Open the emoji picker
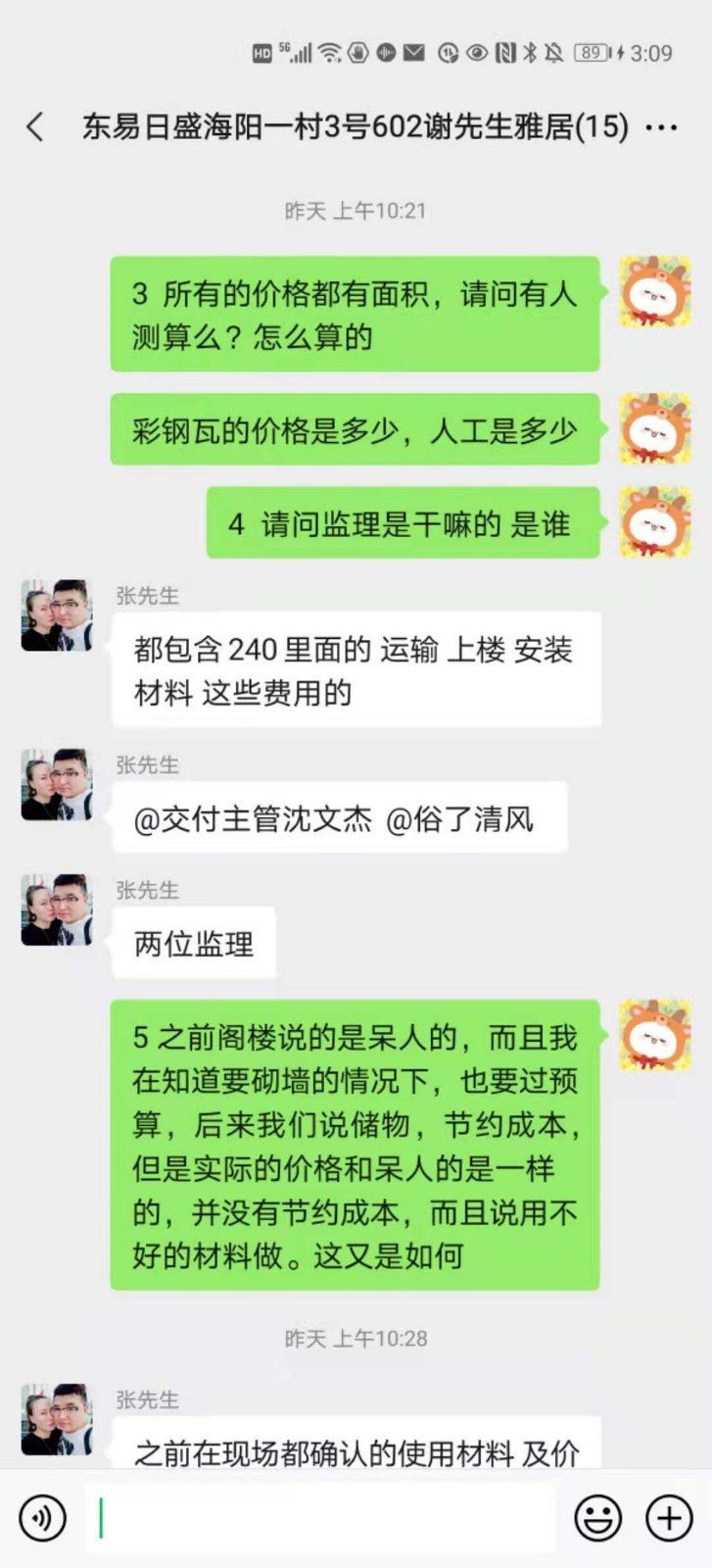Screen dimensions: 712x1568 597,1518
